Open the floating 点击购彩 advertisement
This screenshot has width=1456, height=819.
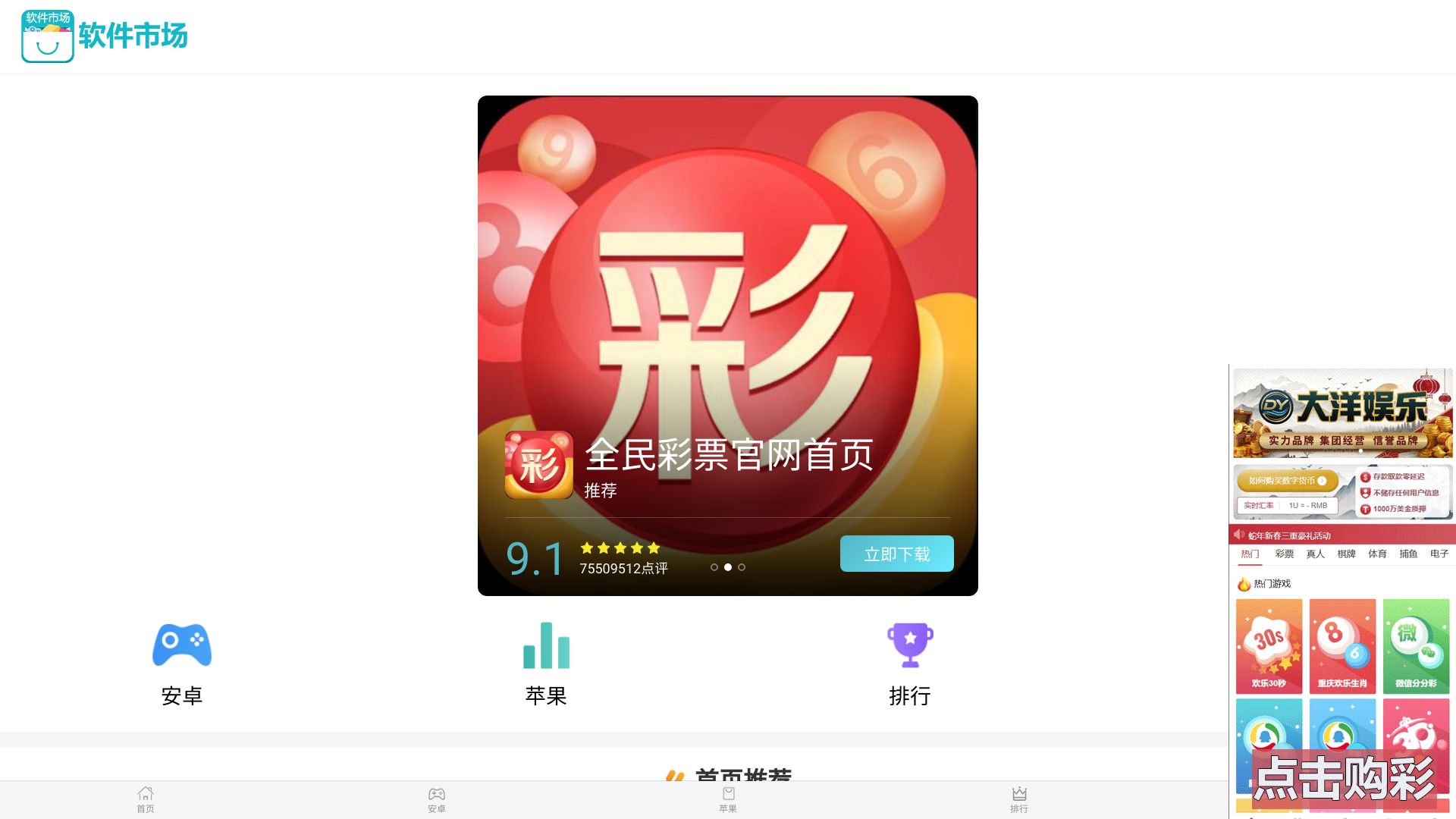(x=1343, y=778)
